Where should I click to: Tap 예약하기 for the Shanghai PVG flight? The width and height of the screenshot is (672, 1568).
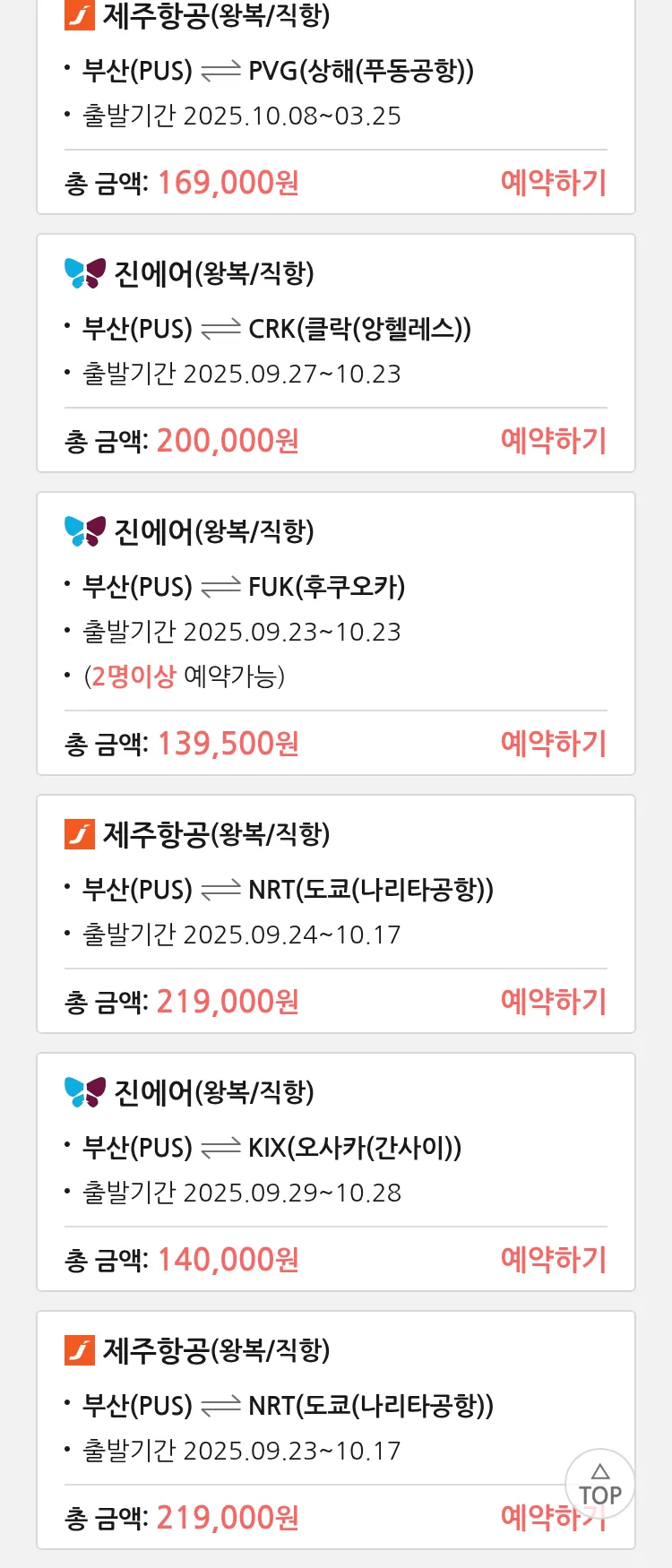(x=553, y=183)
